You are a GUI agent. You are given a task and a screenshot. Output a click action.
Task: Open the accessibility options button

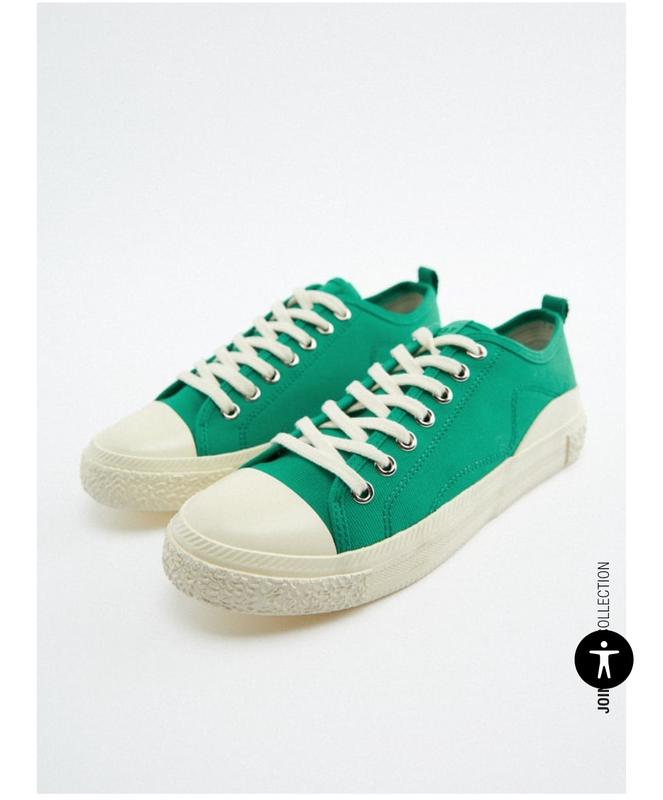coord(603,659)
